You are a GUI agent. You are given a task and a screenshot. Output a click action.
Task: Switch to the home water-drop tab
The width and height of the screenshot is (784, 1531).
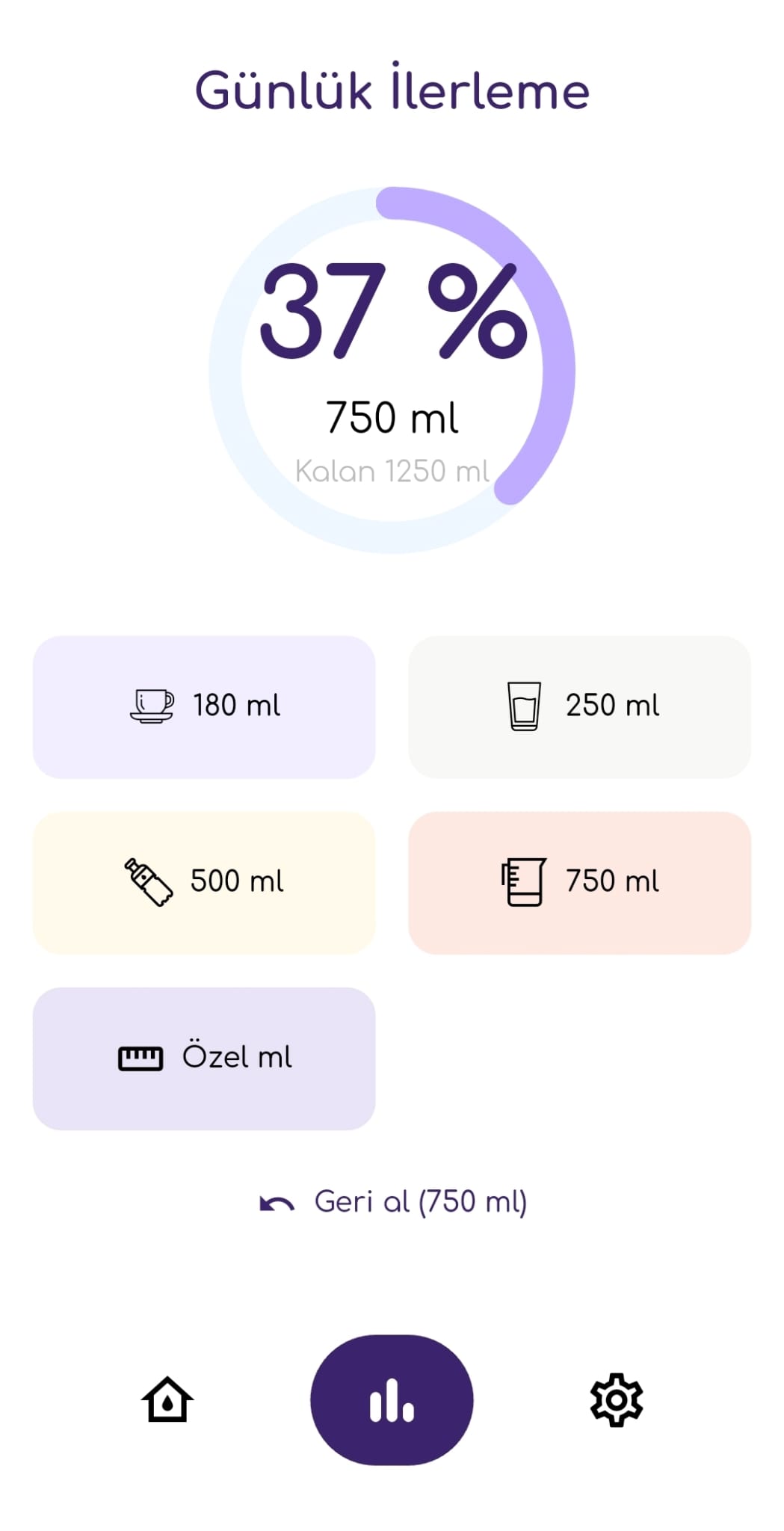pos(167,1399)
